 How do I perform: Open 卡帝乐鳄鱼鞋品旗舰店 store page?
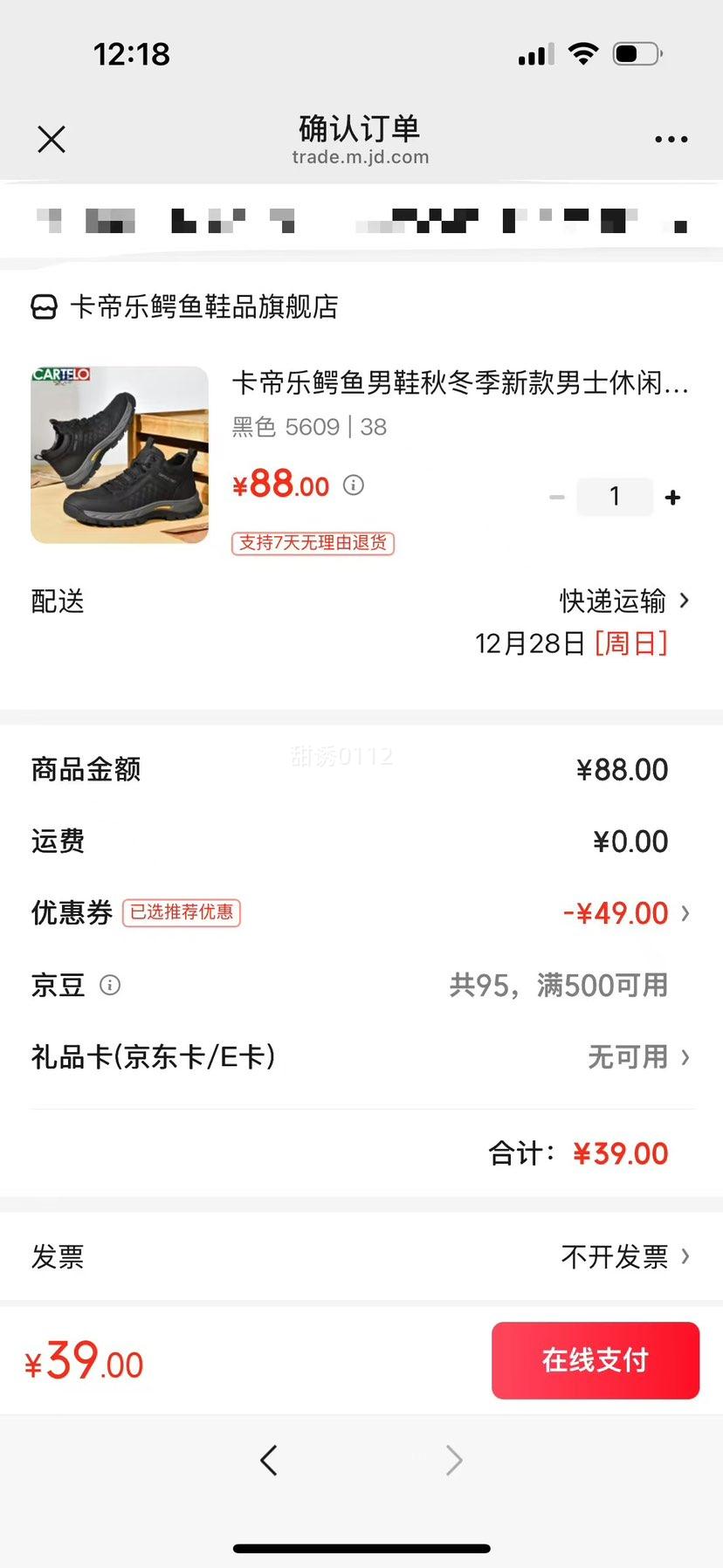(203, 306)
